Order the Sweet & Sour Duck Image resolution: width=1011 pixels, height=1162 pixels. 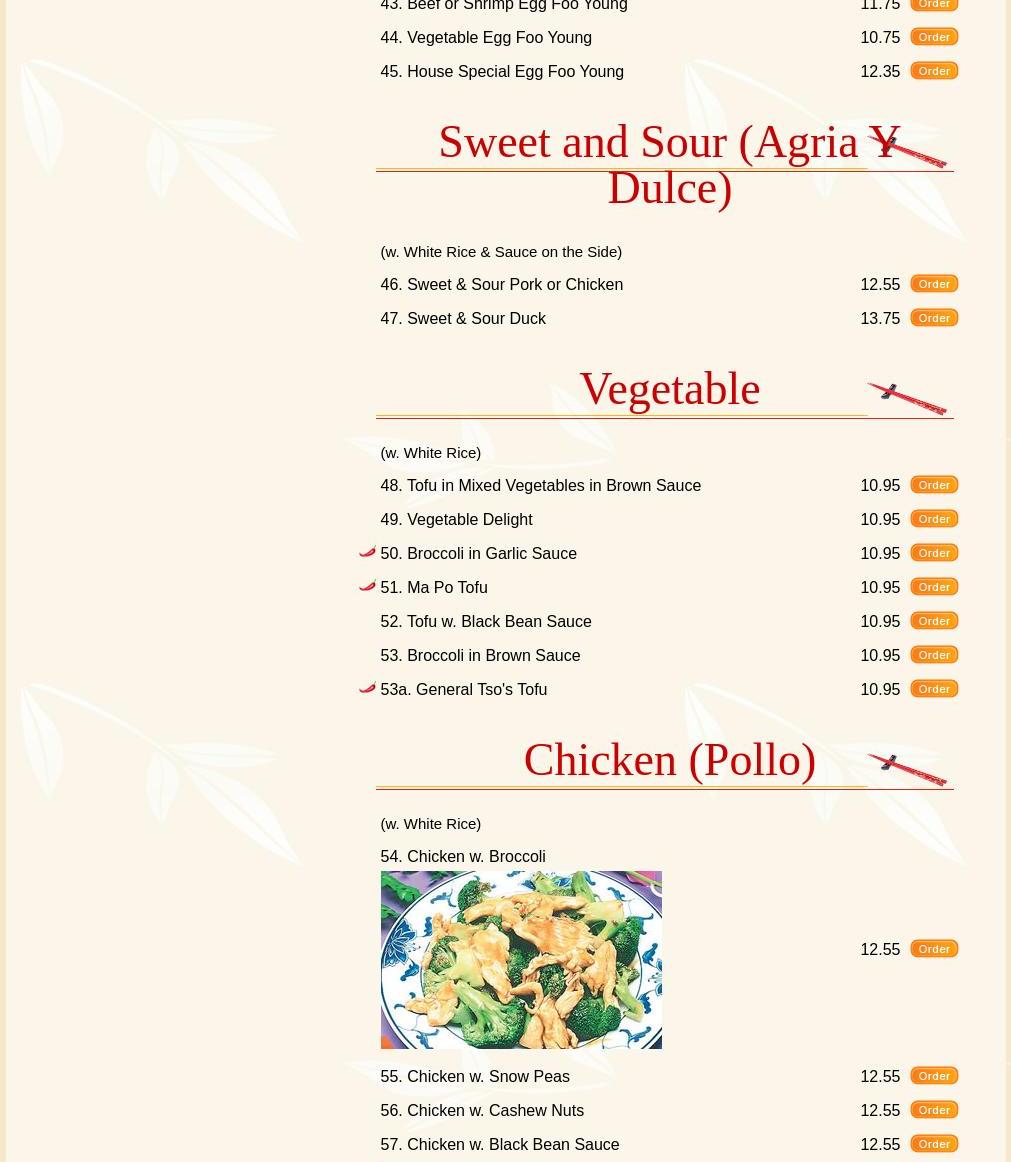pyautogui.click(x=934, y=318)
